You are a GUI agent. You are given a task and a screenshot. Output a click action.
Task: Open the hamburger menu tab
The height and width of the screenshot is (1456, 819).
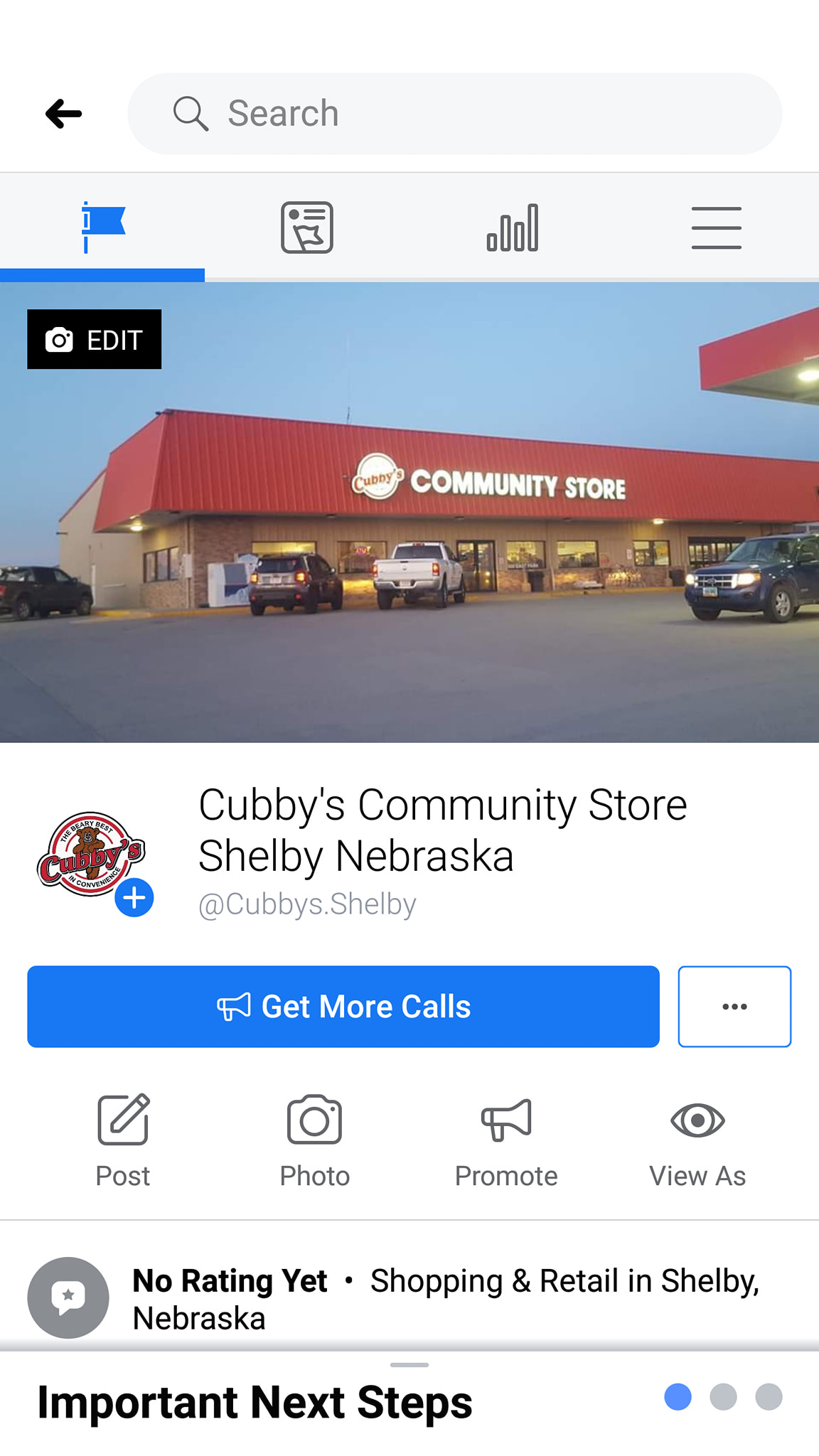tap(717, 227)
